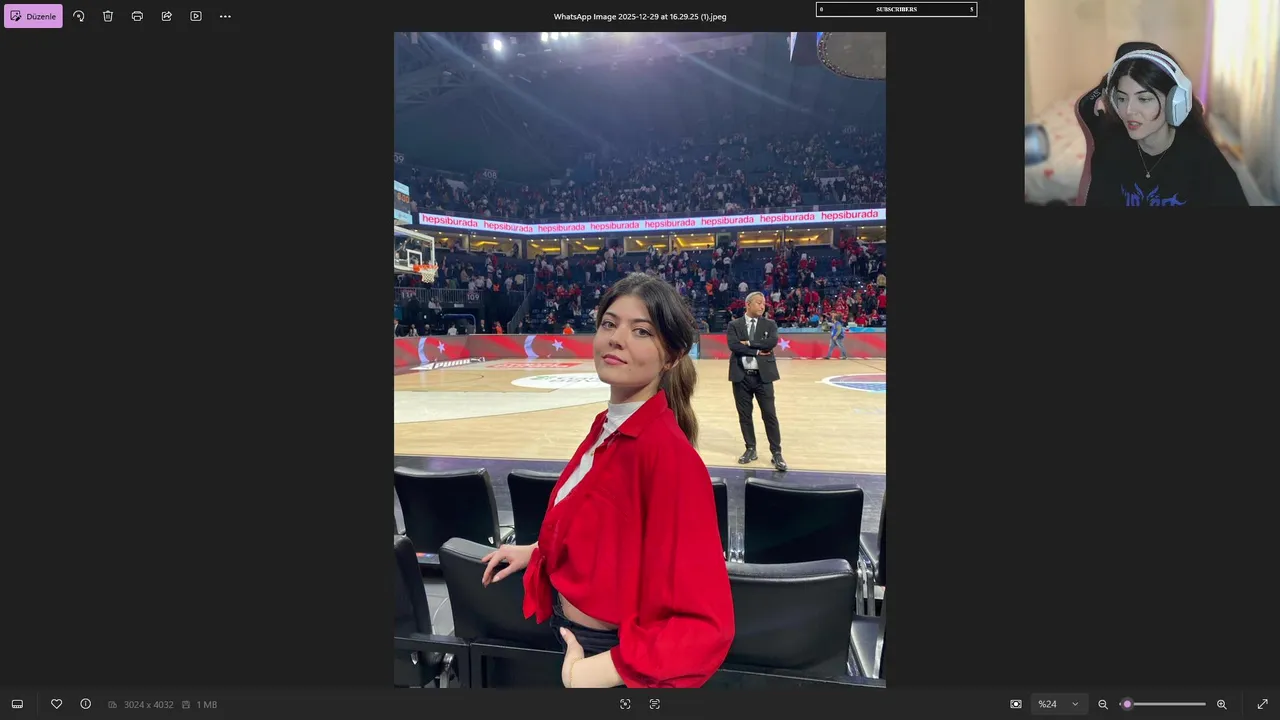Image resolution: width=1280 pixels, height=720 pixels.
Task: Start the slideshow with the play icon
Action: click(x=196, y=16)
